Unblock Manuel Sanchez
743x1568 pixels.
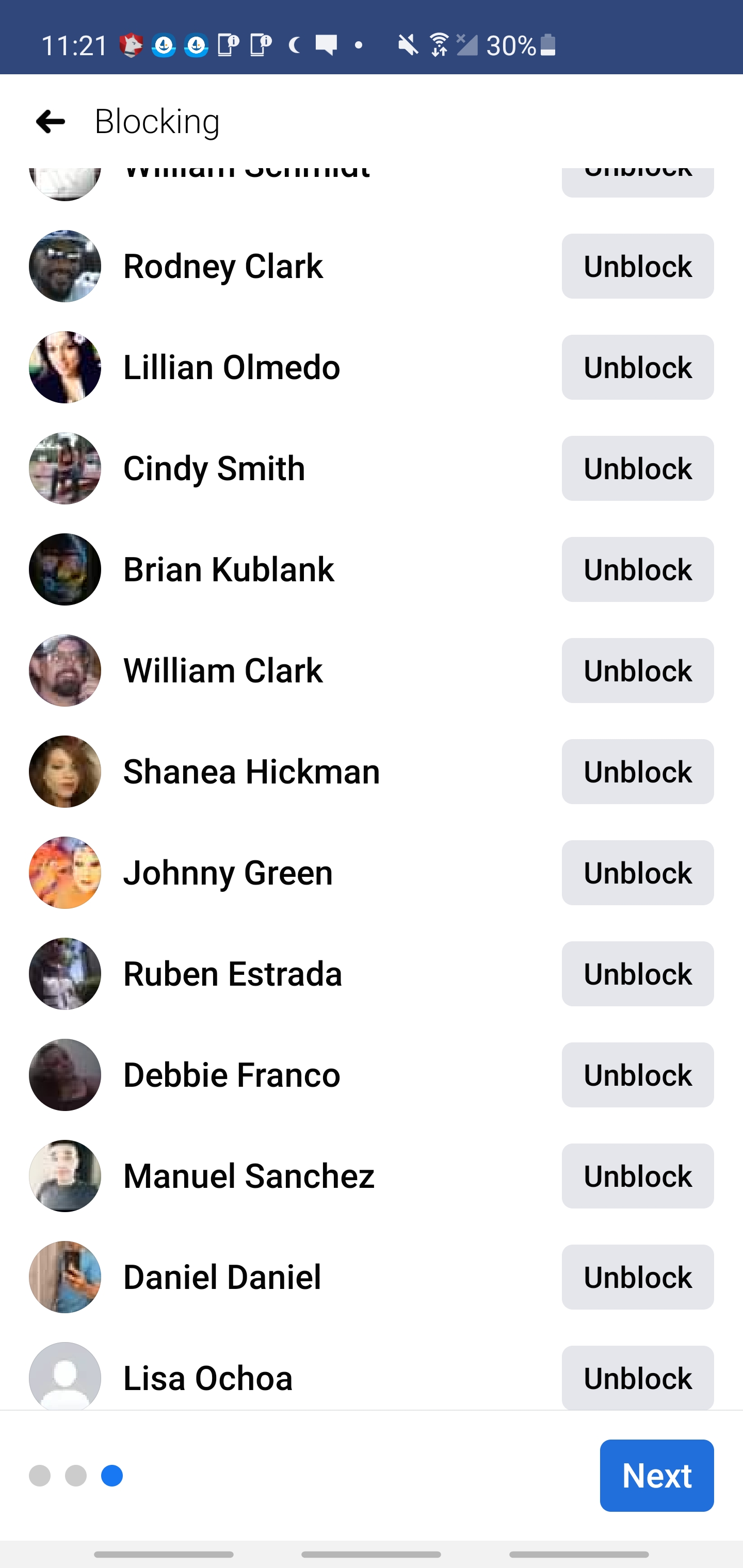(x=637, y=1175)
